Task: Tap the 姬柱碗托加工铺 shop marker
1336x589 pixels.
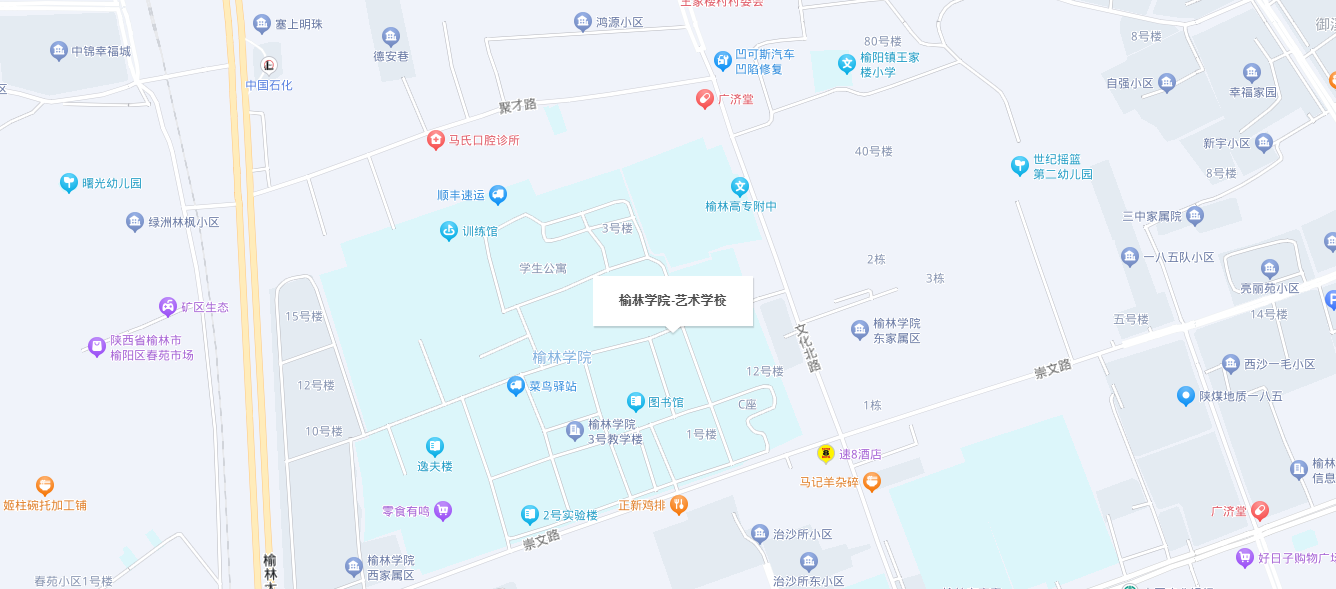Action: (x=45, y=487)
